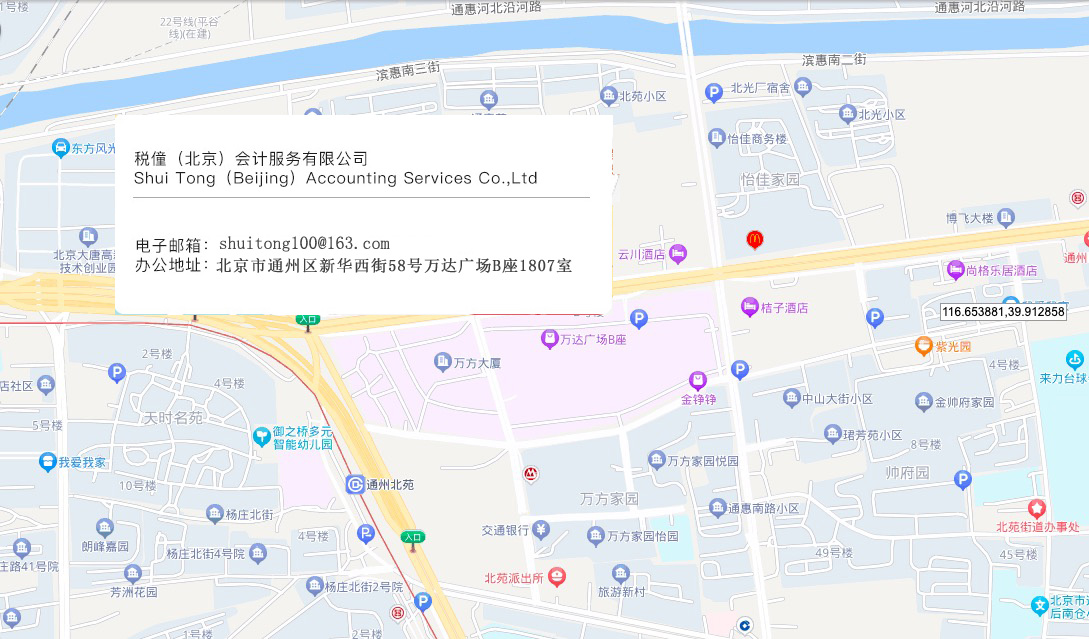Image resolution: width=1089 pixels, height=639 pixels.
Task: Open the 通州北苑 subway station marker
Action: tap(355, 485)
